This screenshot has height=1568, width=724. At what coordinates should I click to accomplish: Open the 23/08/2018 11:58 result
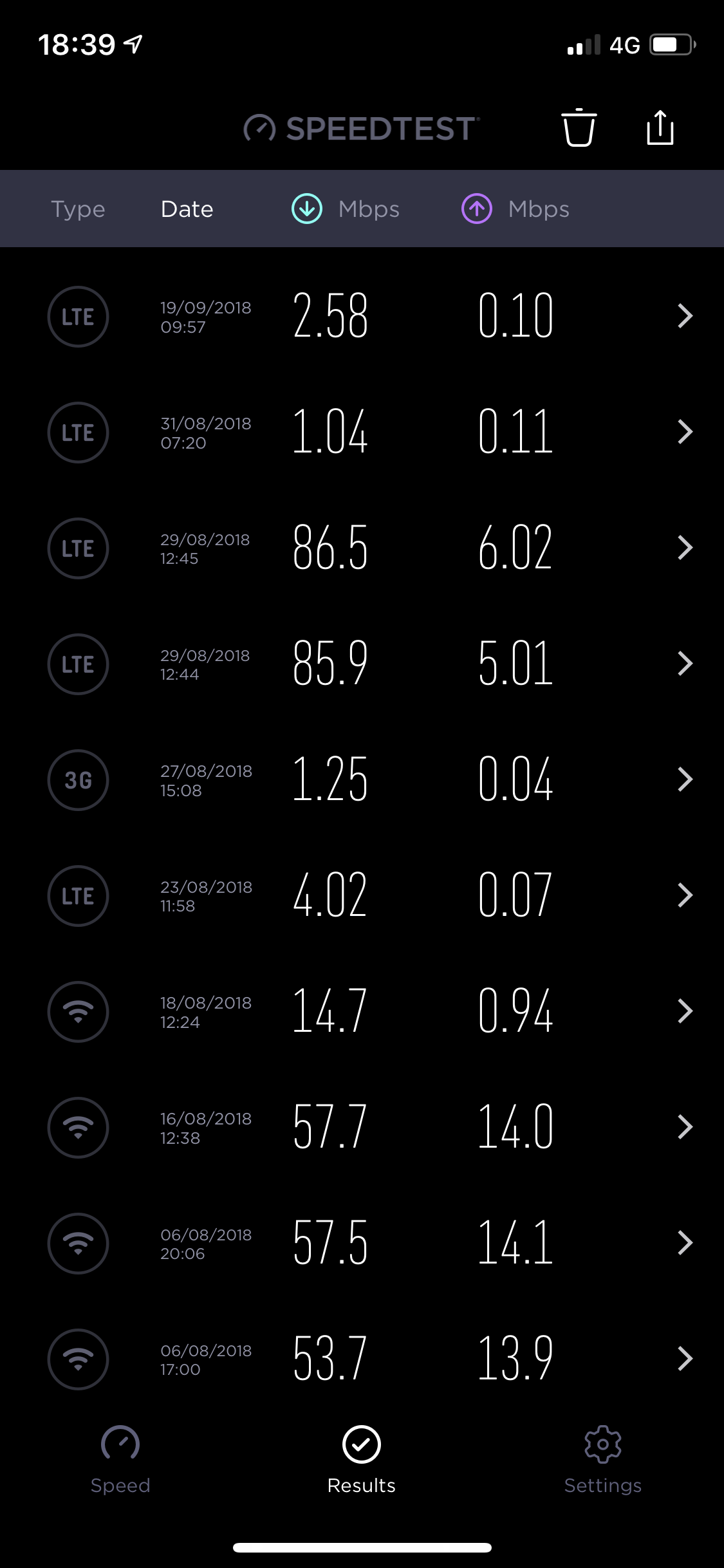(362, 895)
